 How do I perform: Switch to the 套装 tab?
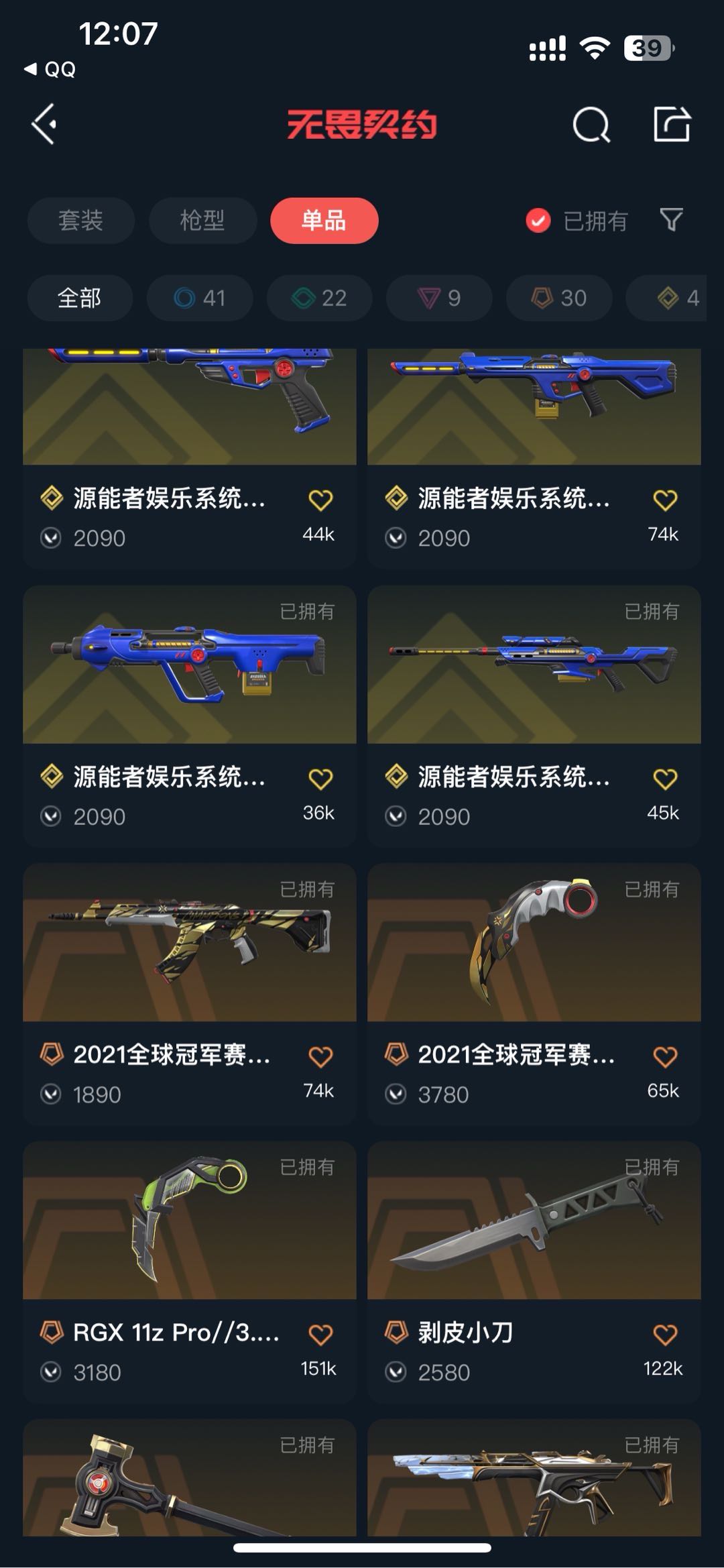80,221
